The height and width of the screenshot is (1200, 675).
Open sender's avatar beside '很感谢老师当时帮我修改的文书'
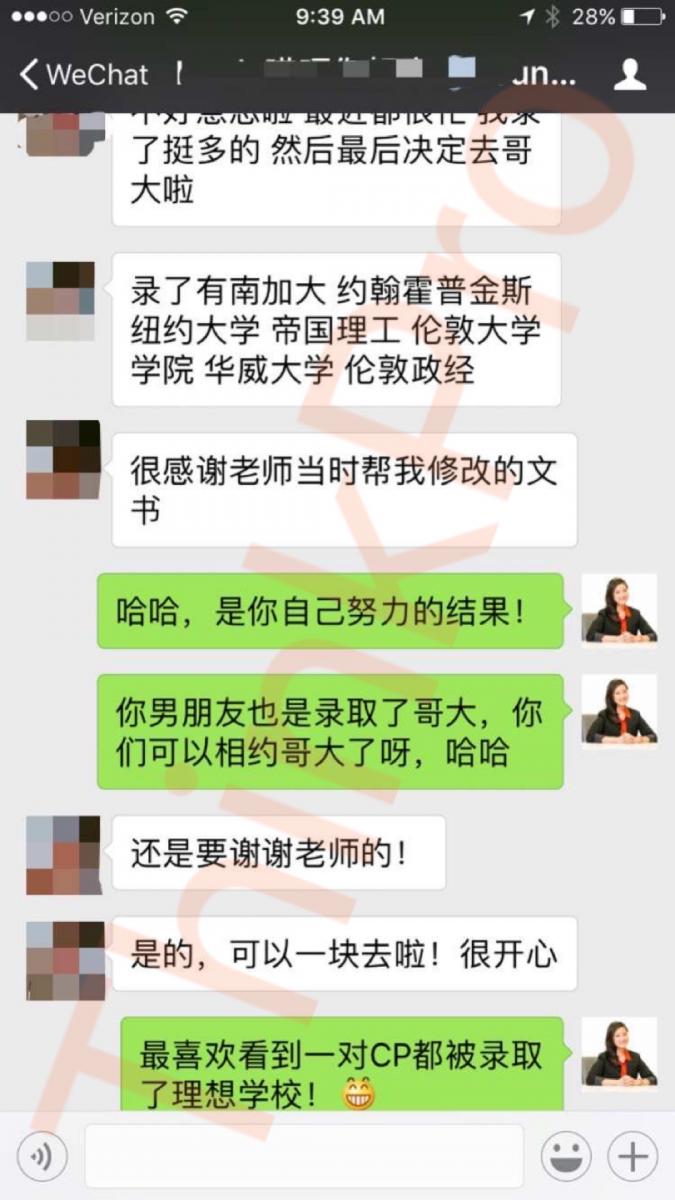coord(63,460)
